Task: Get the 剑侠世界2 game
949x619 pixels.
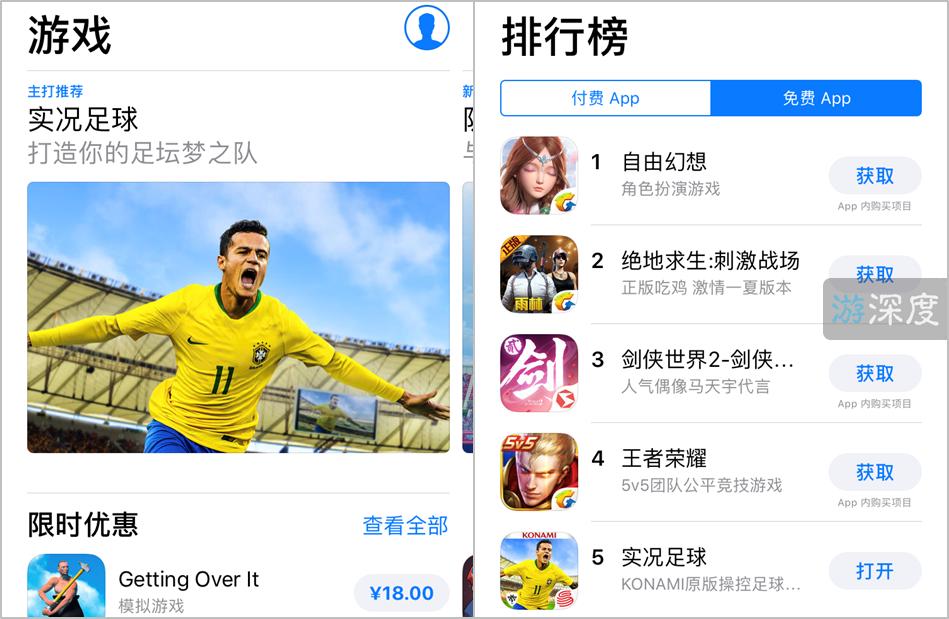Action: (x=874, y=374)
